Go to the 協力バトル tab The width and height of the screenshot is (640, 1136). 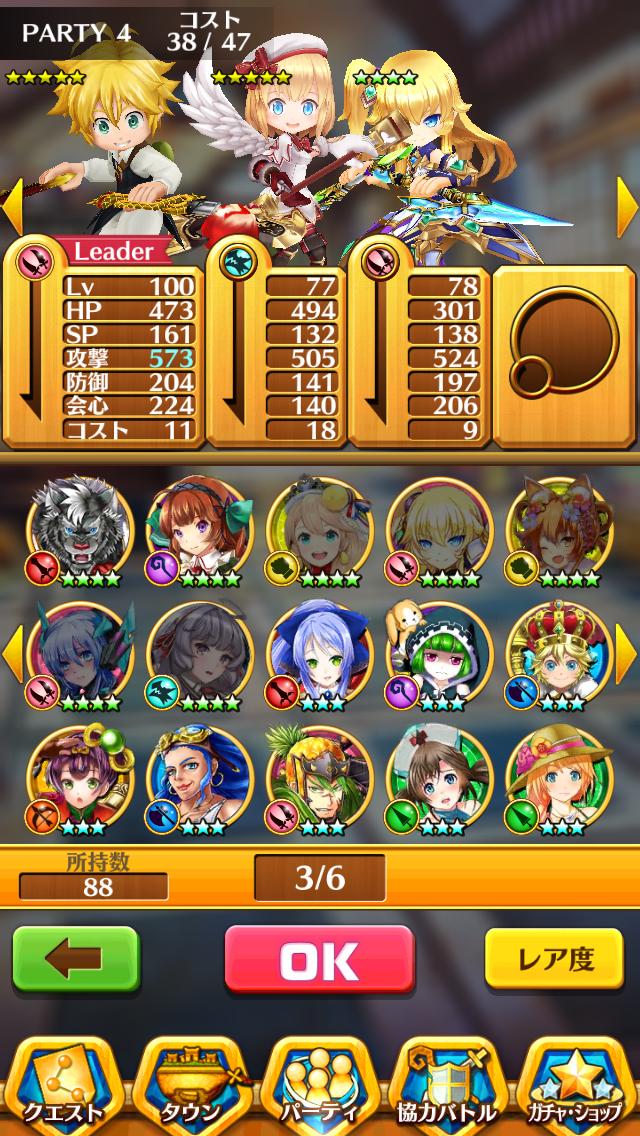448,1087
